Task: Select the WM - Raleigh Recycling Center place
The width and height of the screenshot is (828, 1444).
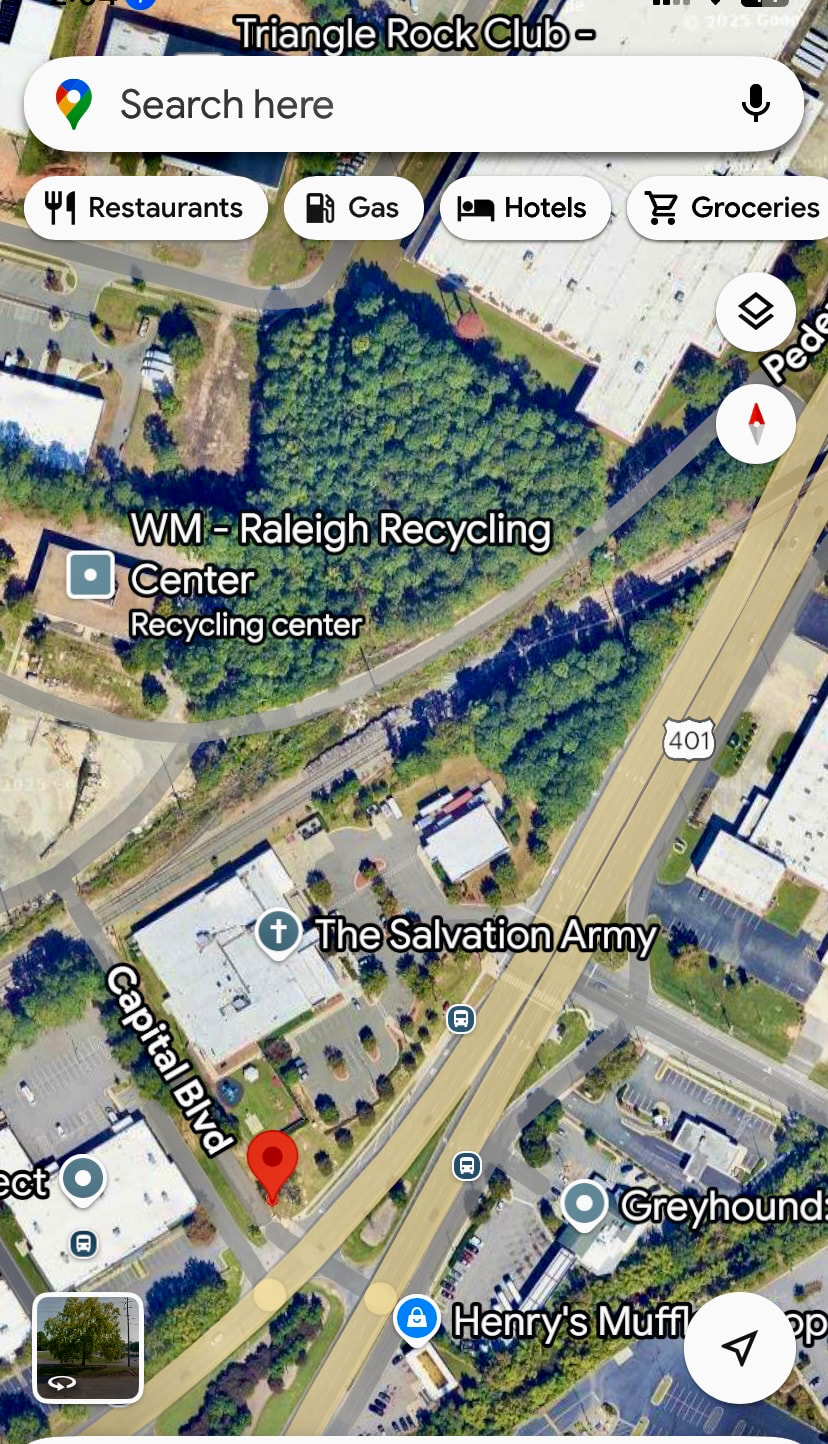Action: pos(91,576)
